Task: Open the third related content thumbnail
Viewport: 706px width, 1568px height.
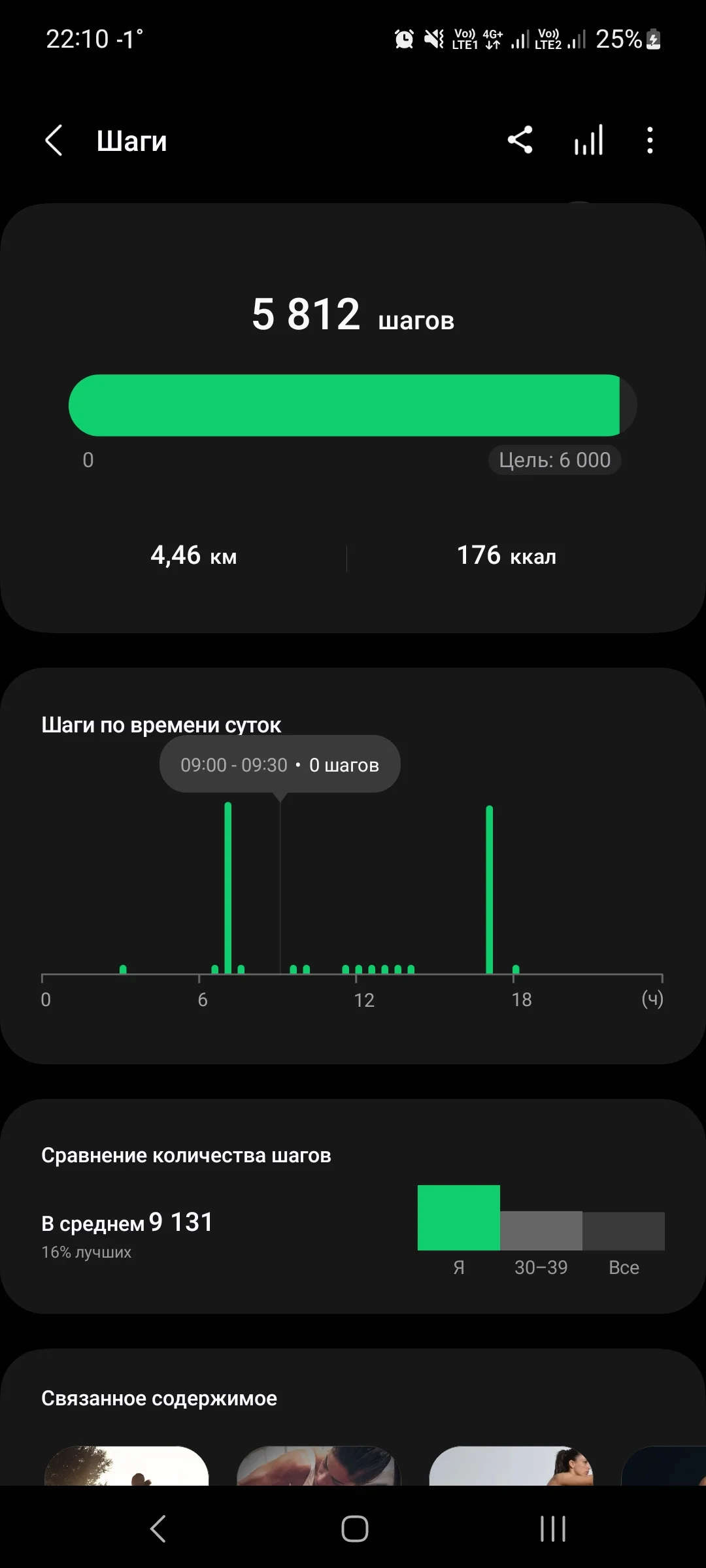Action: 511,1465
